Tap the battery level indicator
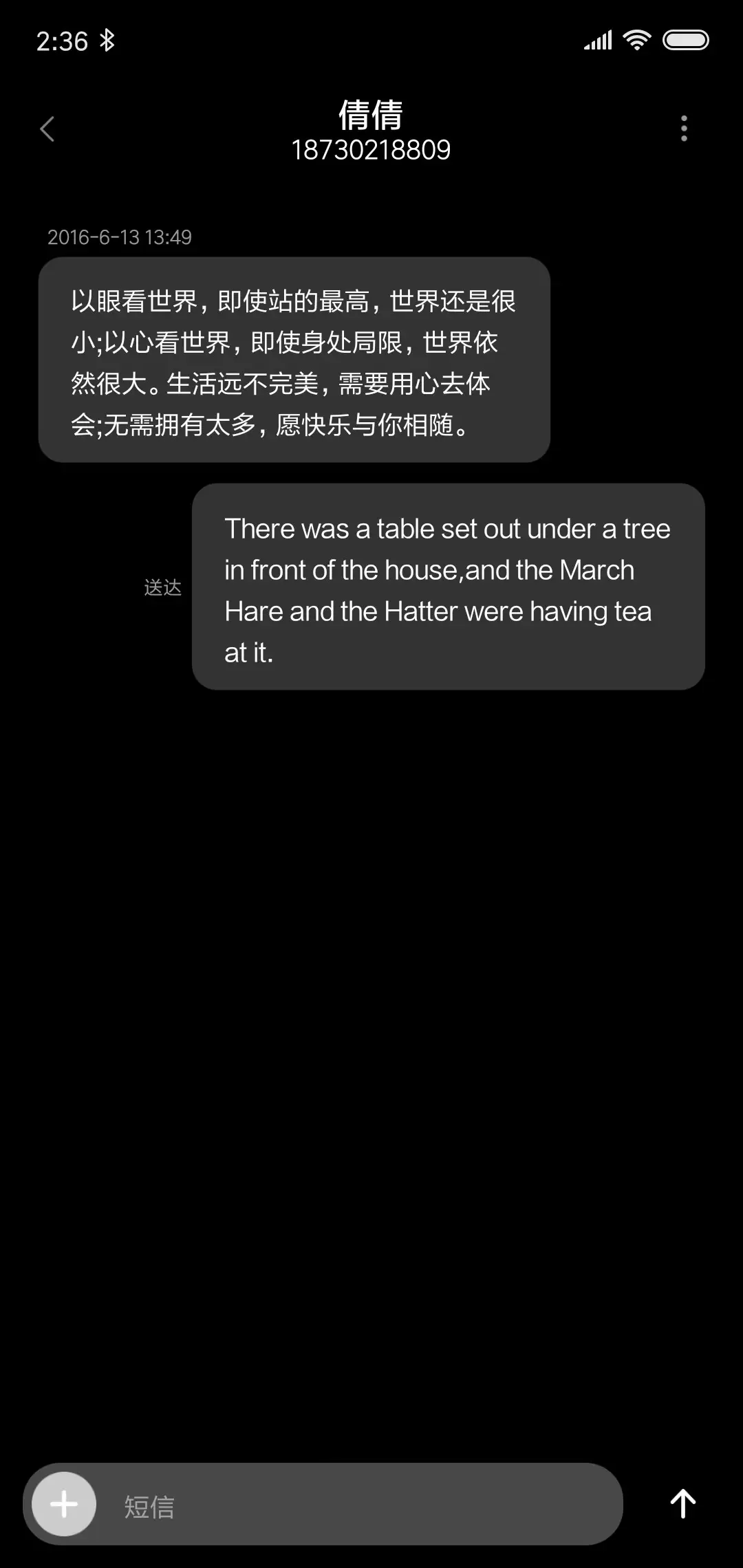The image size is (743, 1568). pyautogui.click(x=685, y=41)
